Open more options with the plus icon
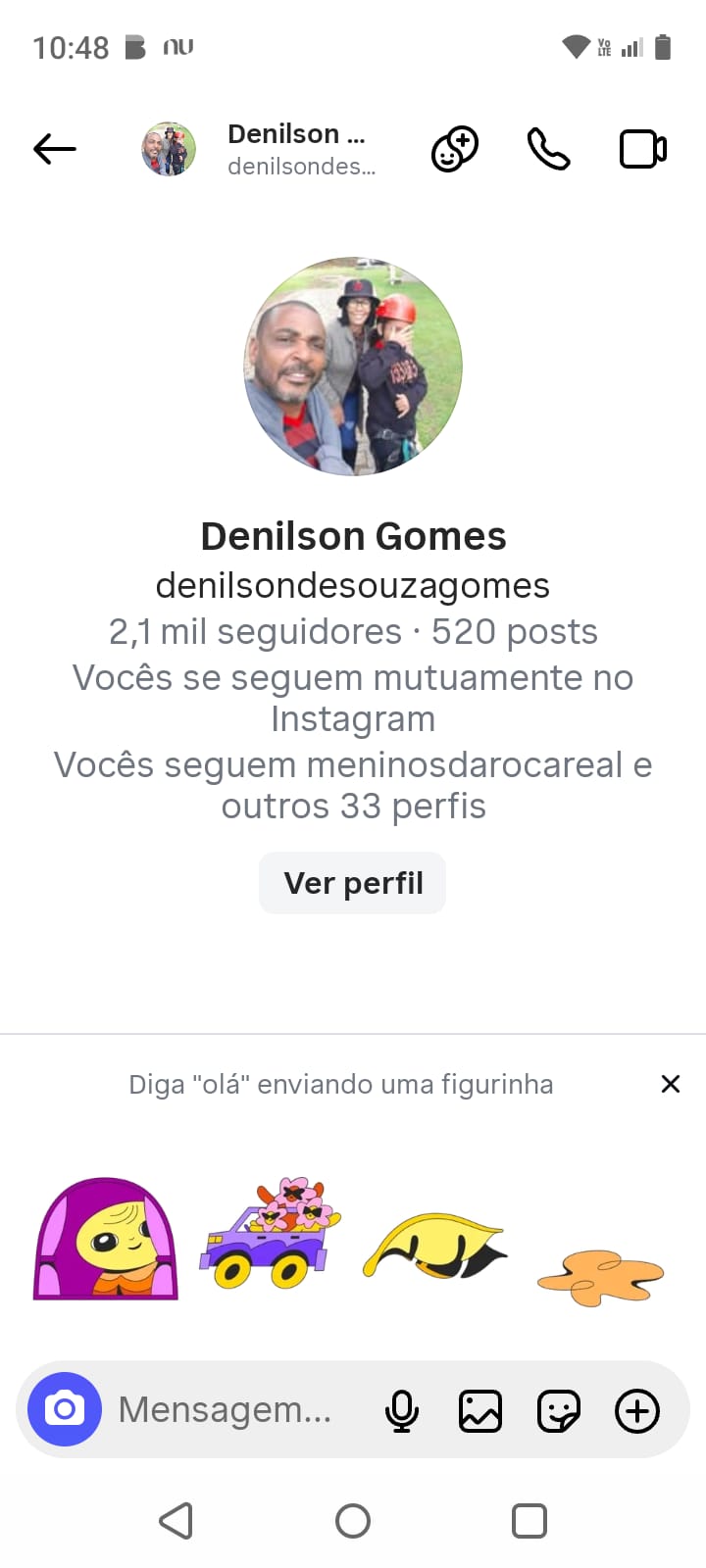Viewport: 706px width, 1568px height. (637, 1411)
